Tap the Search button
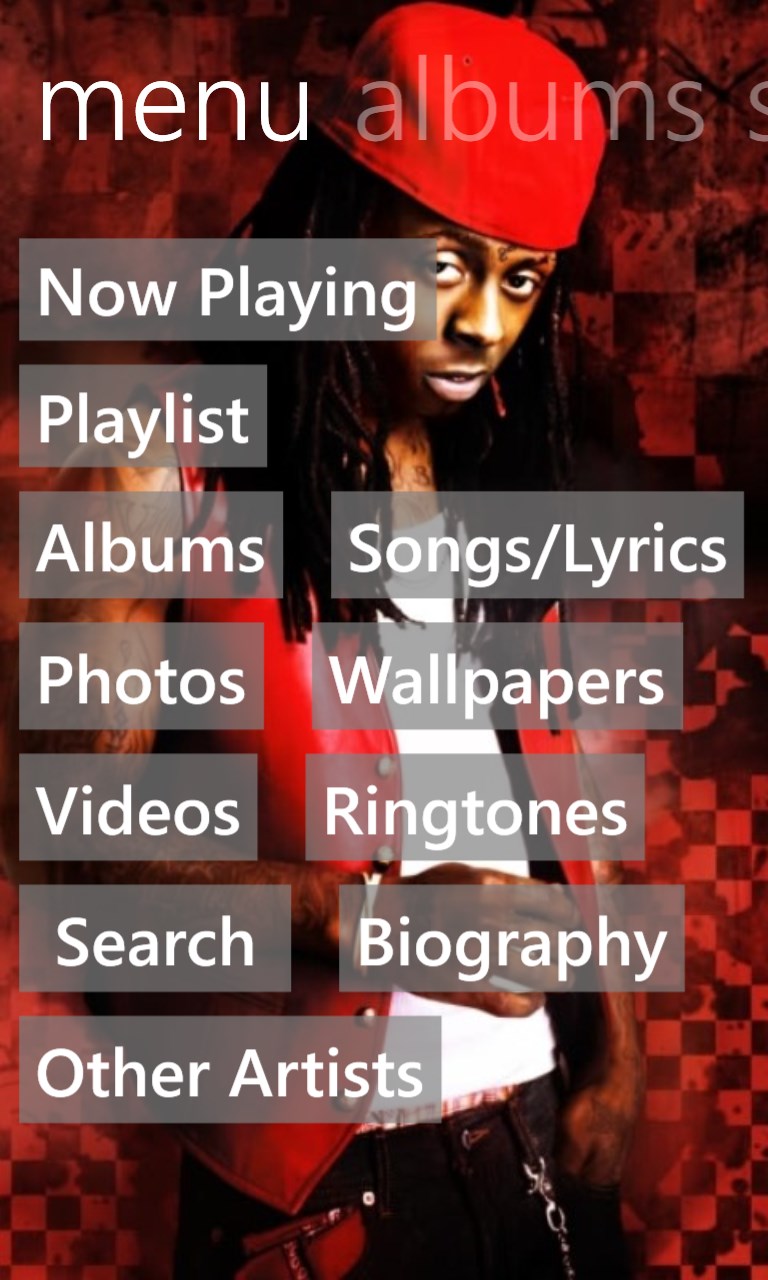The width and height of the screenshot is (768, 1280). click(x=155, y=939)
